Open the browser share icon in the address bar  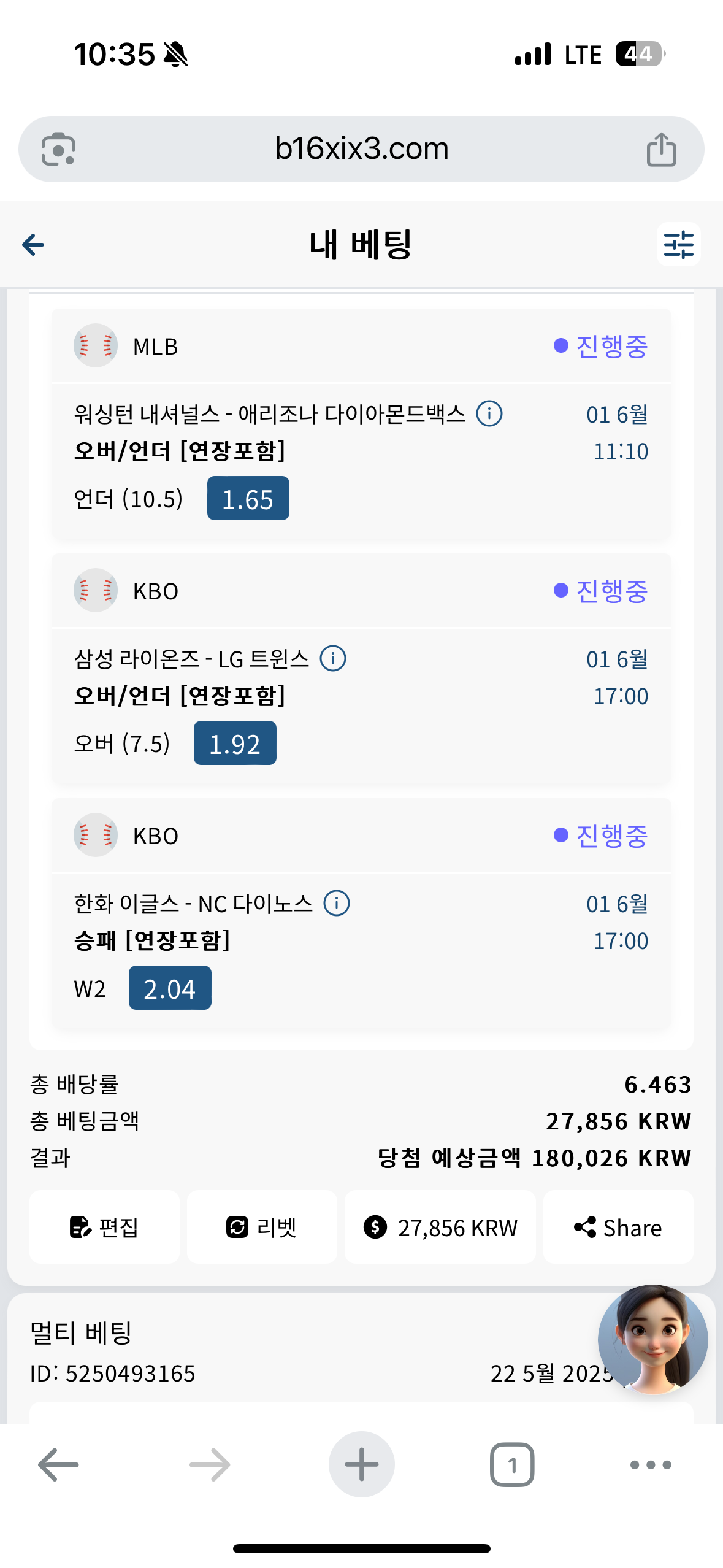(x=661, y=149)
